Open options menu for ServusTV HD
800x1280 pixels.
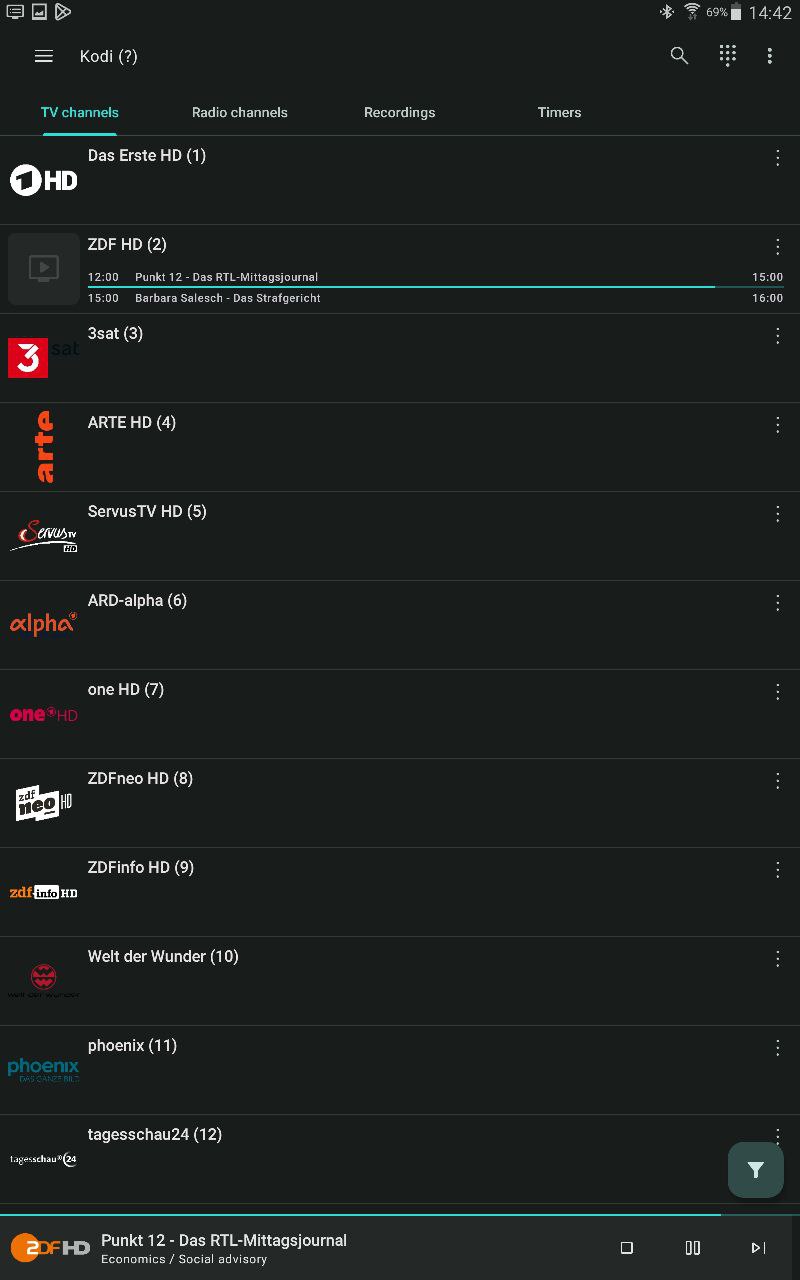pyautogui.click(x=778, y=514)
